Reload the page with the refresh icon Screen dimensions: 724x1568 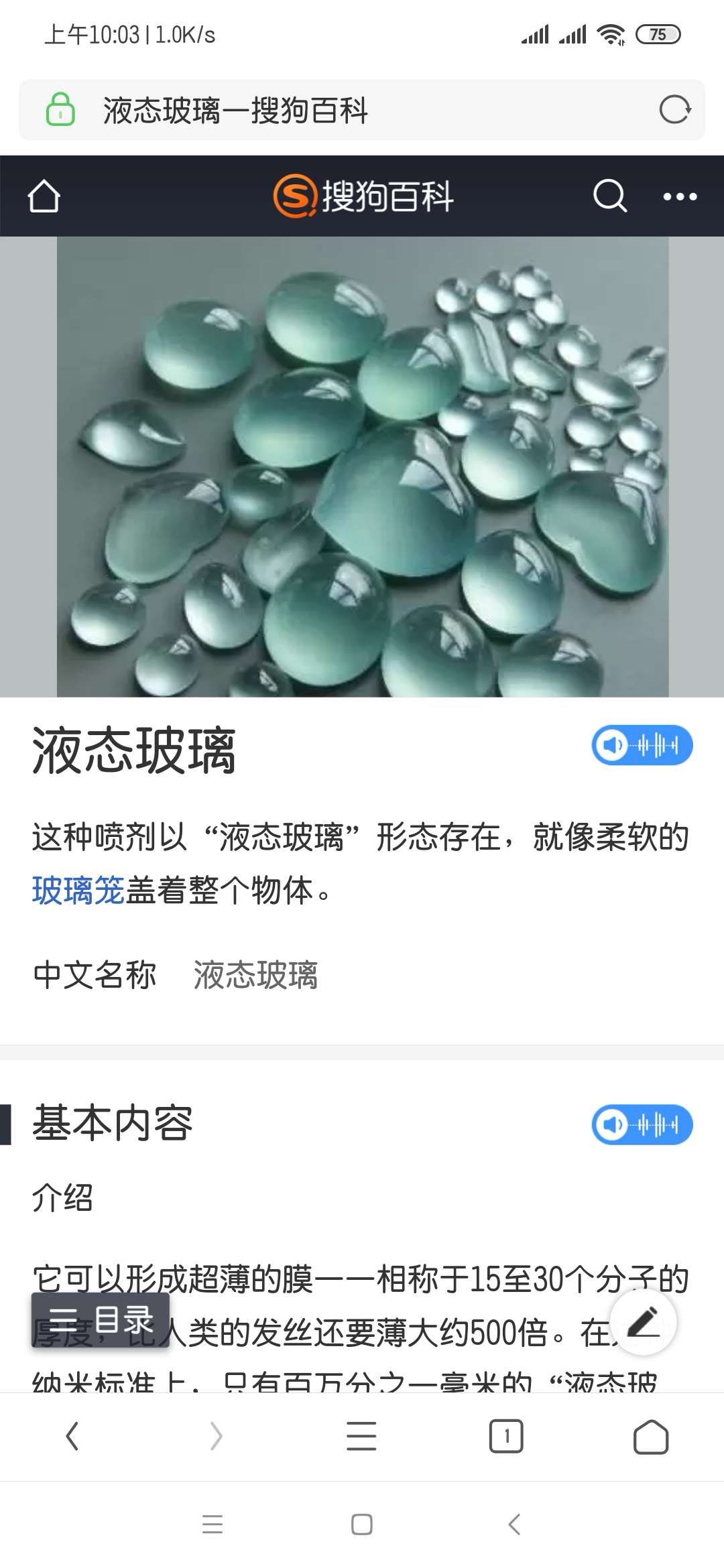(x=674, y=110)
